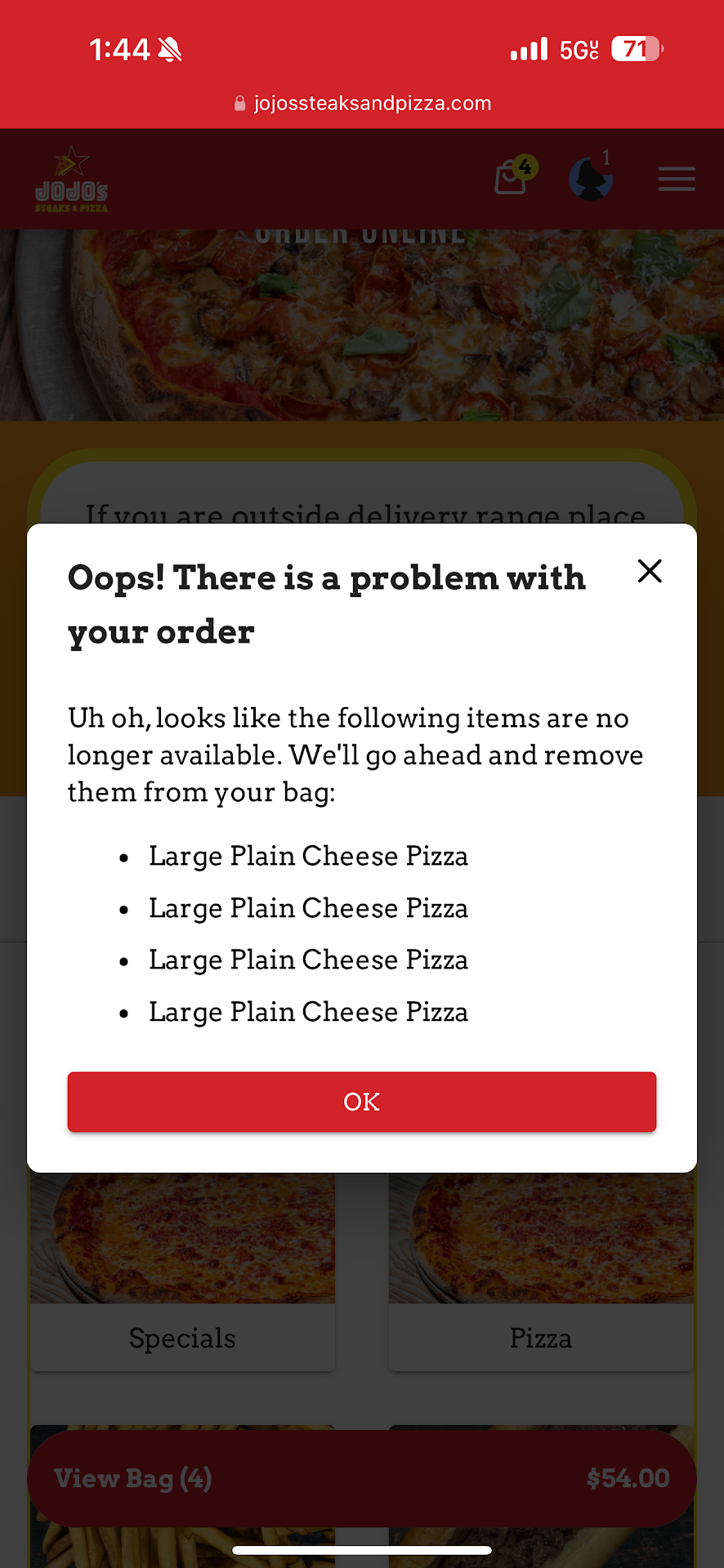Image resolution: width=724 pixels, height=1568 pixels.
Task: Open the shopping bag icon
Action: coord(512,177)
